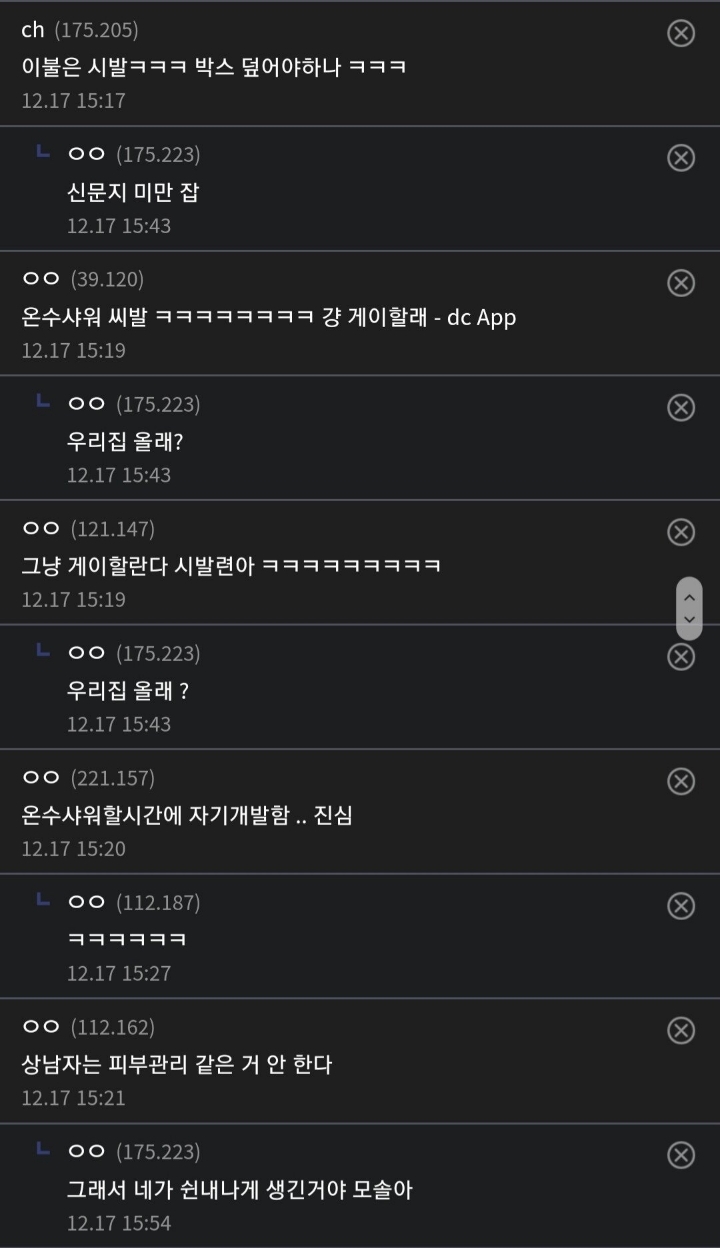Image resolution: width=720 pixels, height=1248 pixels.
Task: Delete the 221.157 comment about 자기개발
Action: click(681, 781)
